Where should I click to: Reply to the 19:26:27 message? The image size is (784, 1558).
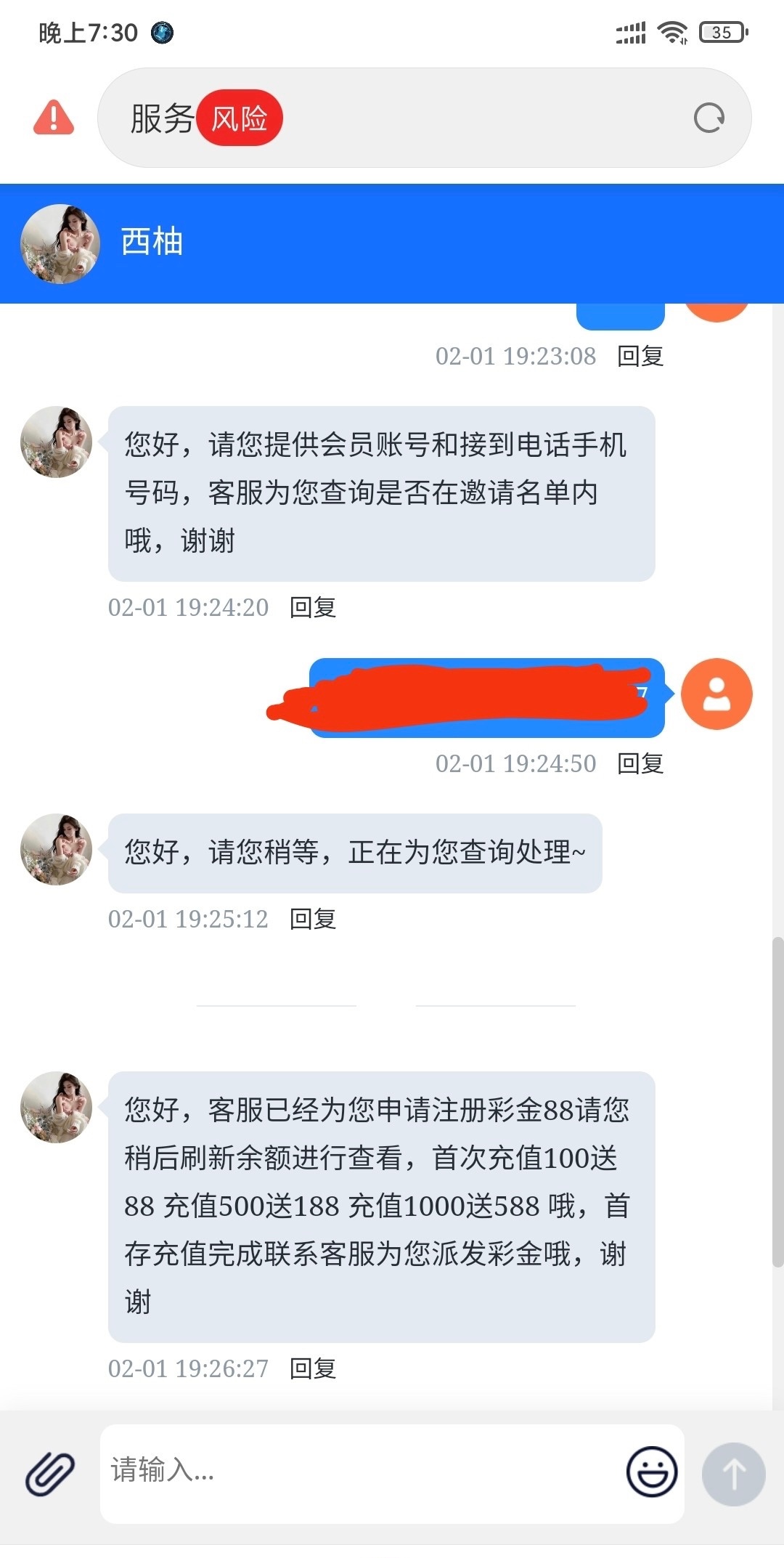(x=313, y=1368)
